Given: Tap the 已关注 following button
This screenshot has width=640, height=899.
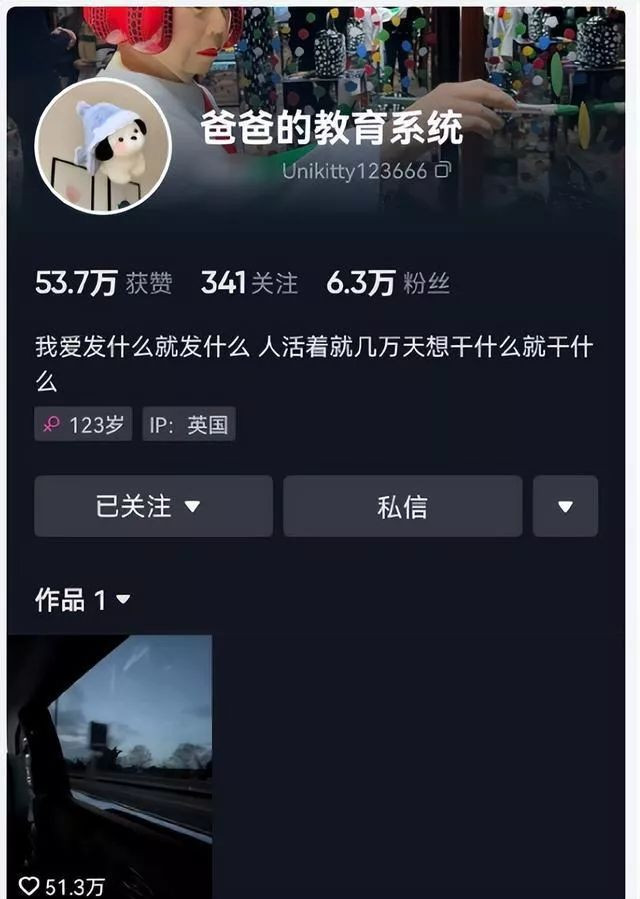Looking at the screenshot, I should click(153, 506).
